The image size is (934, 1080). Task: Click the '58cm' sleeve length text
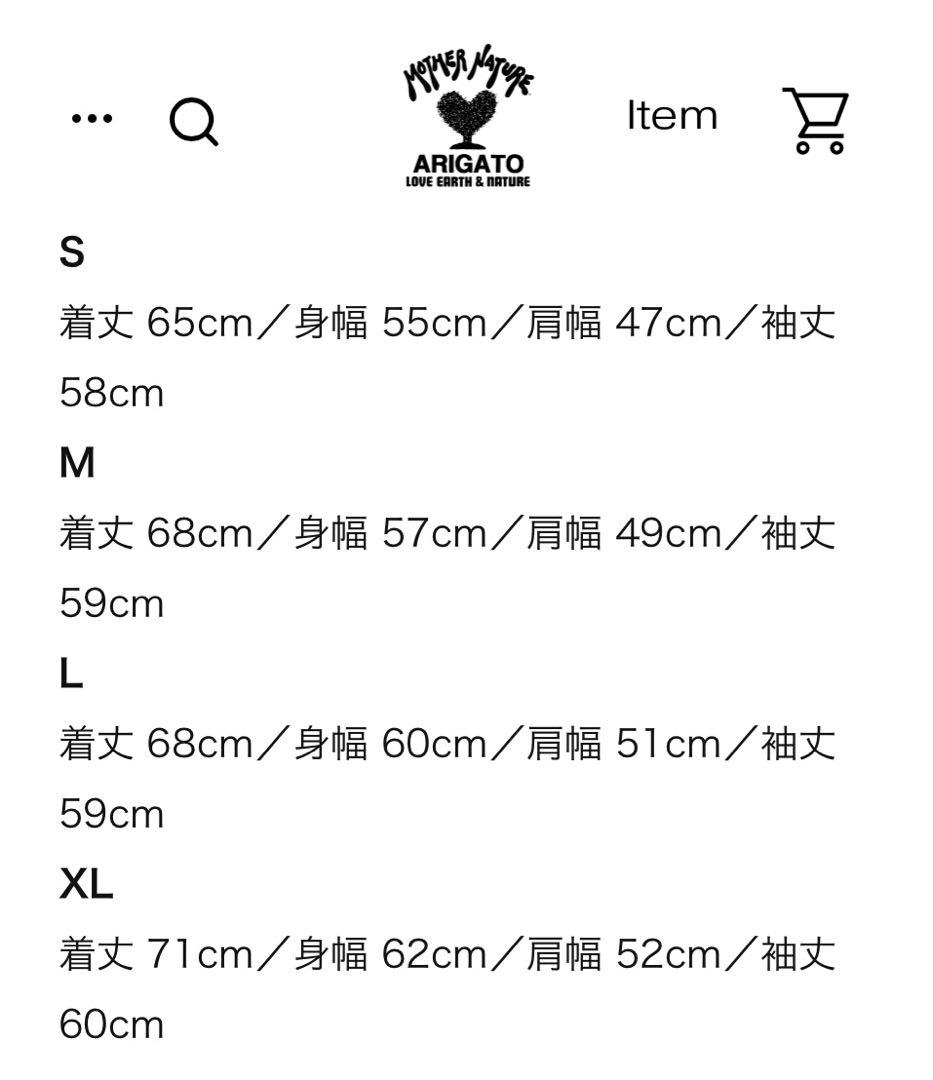113,394
